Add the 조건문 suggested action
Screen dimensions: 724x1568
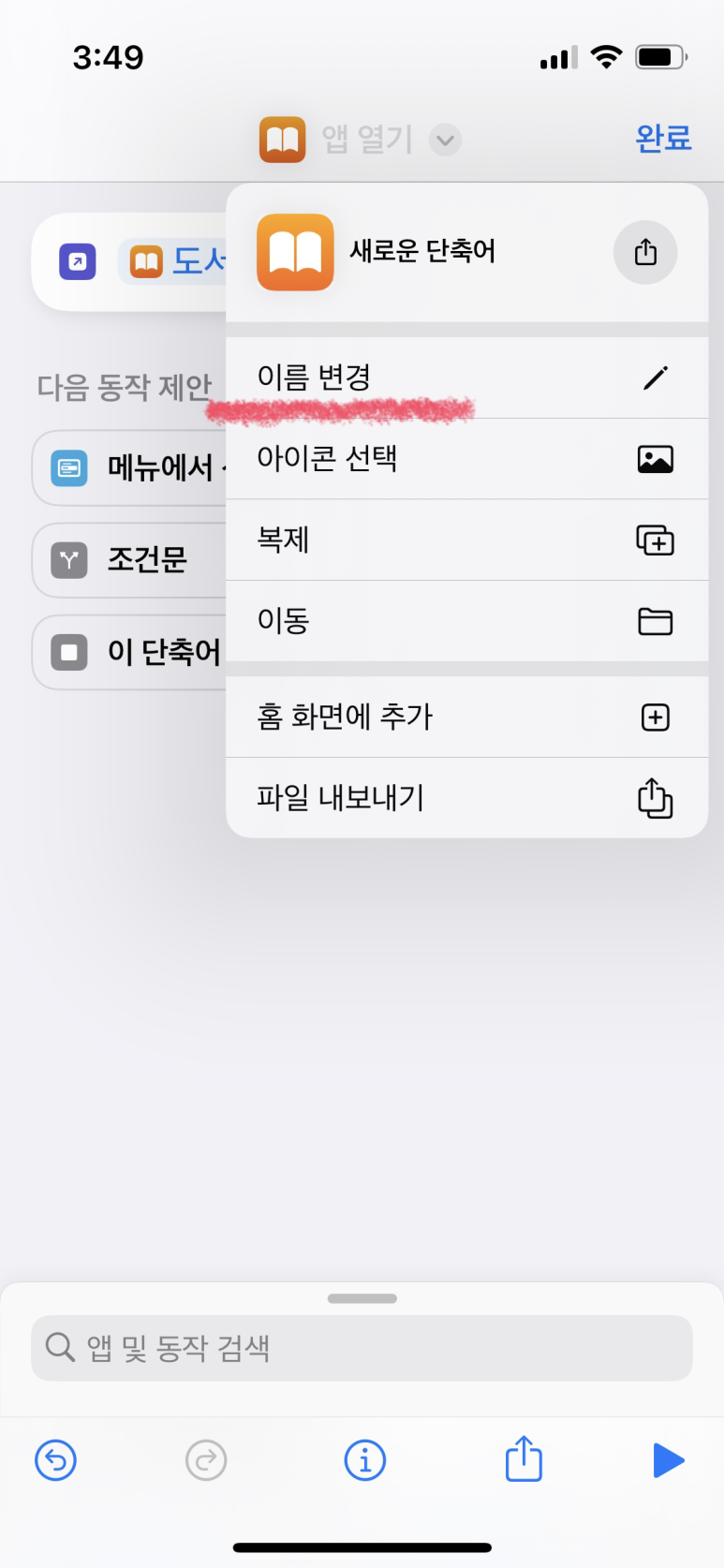click(131, 560)
